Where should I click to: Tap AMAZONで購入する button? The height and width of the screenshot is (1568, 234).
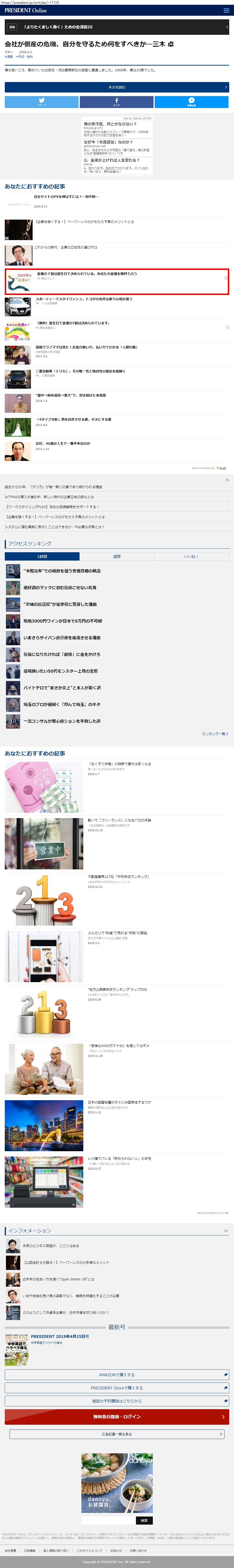coord(117,1374)
